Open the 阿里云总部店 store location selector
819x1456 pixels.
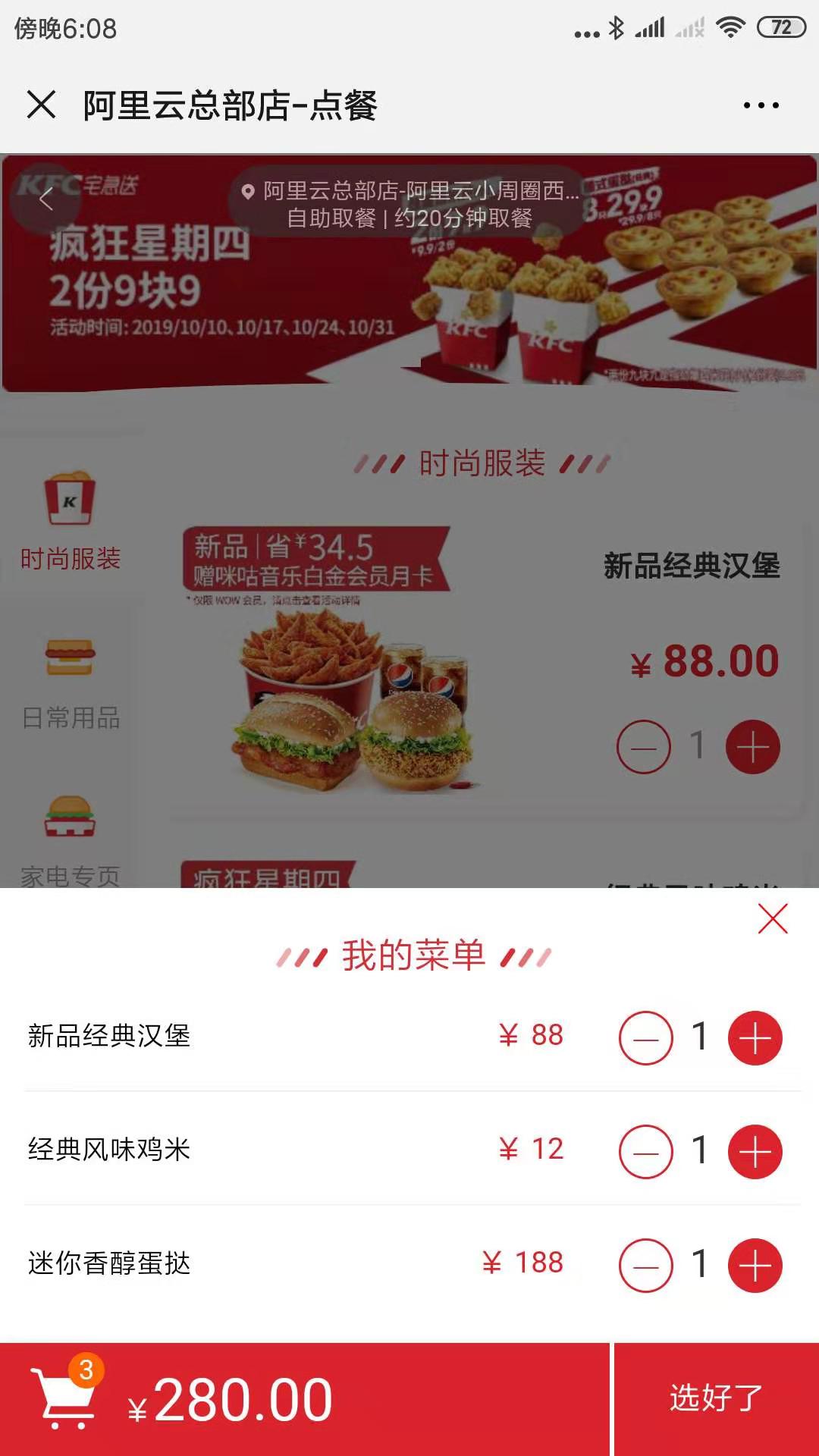click(x=409, y=203)
